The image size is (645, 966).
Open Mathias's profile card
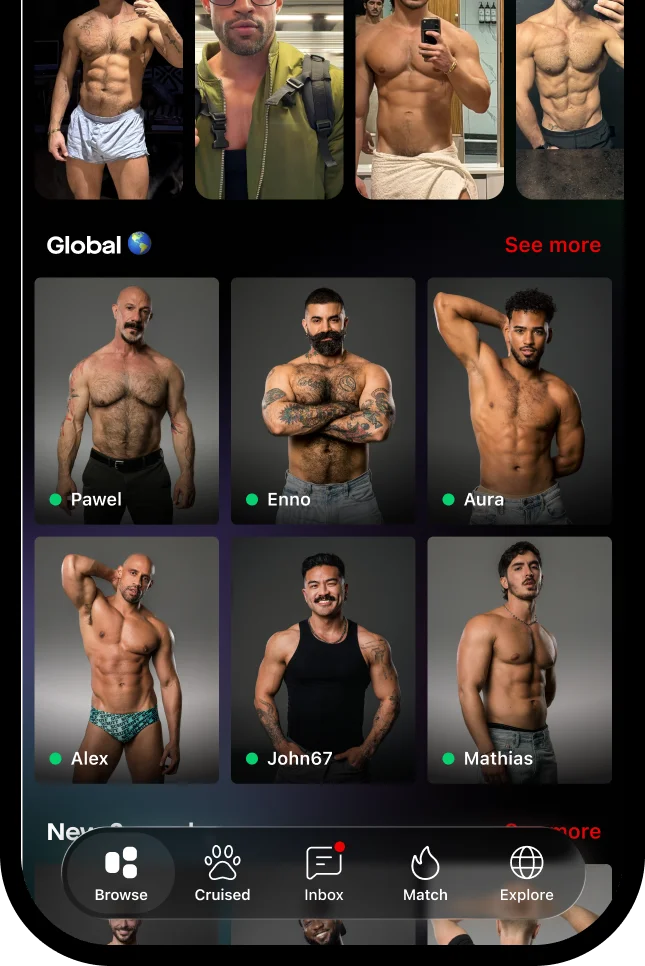519,660
